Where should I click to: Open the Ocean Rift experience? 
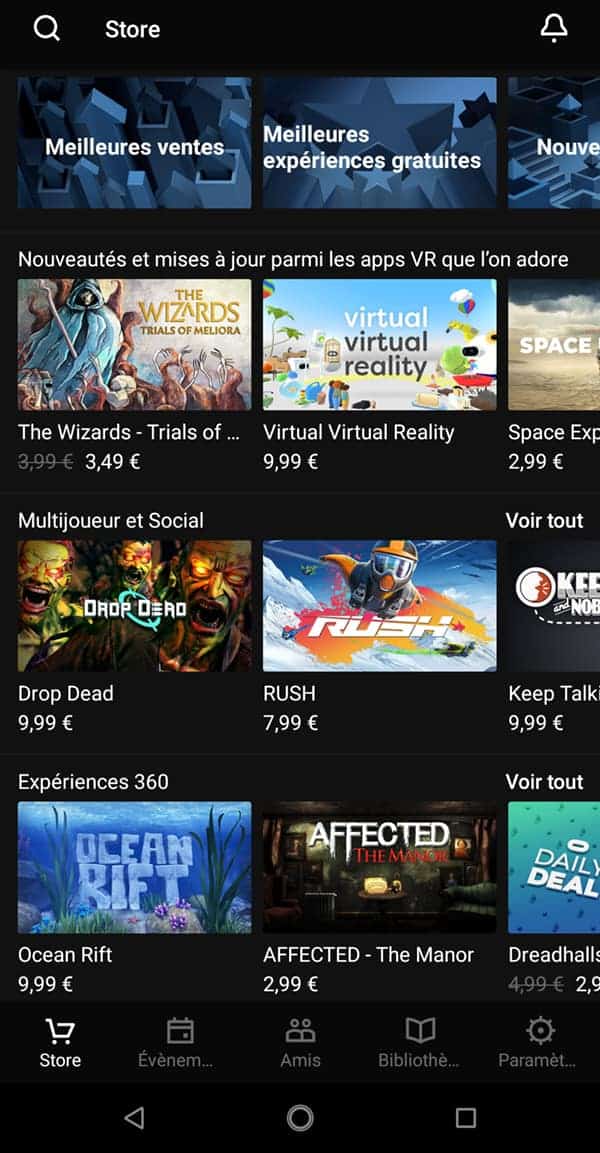(134, 867)
